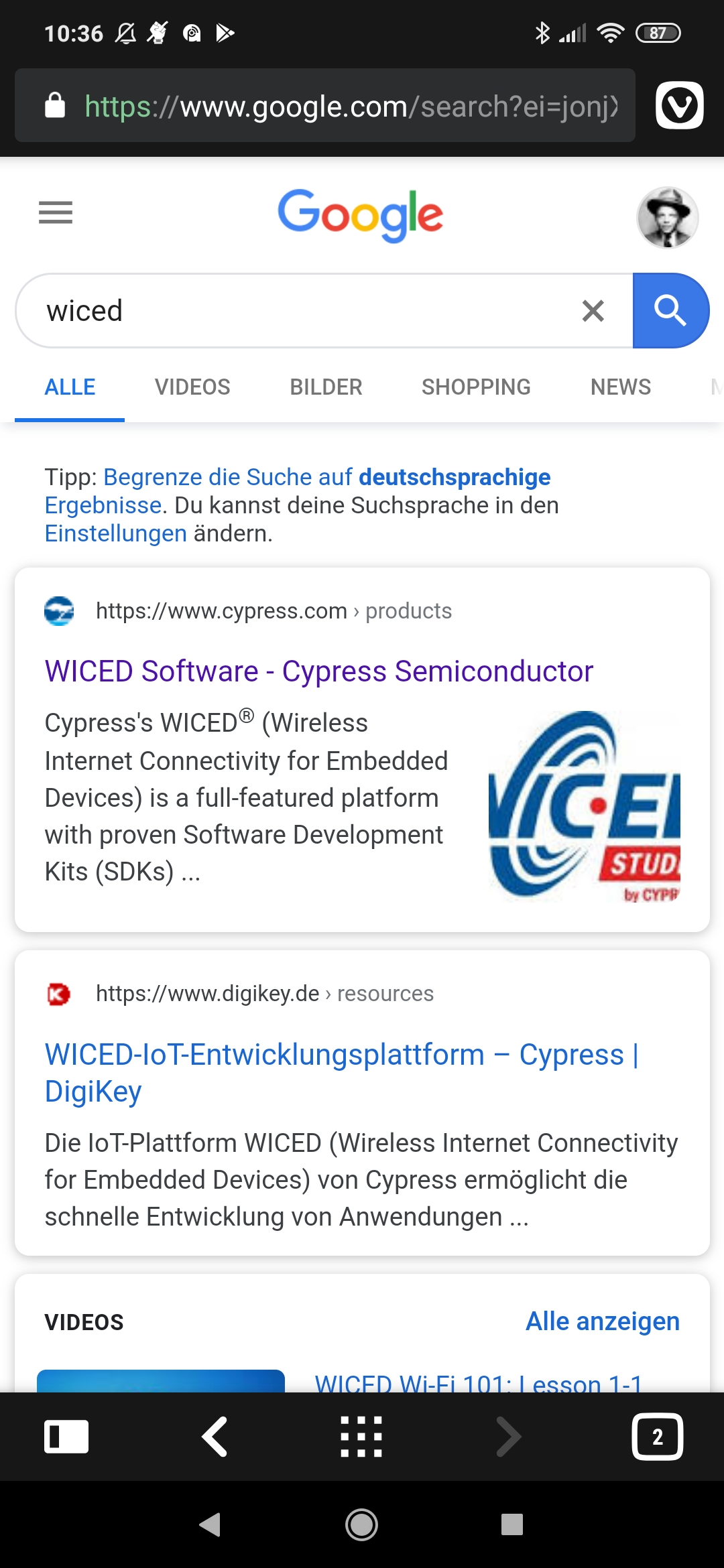Switch to the Bilder tab
This screenshot has width=724, height=1568.
[x=326, y=387]
